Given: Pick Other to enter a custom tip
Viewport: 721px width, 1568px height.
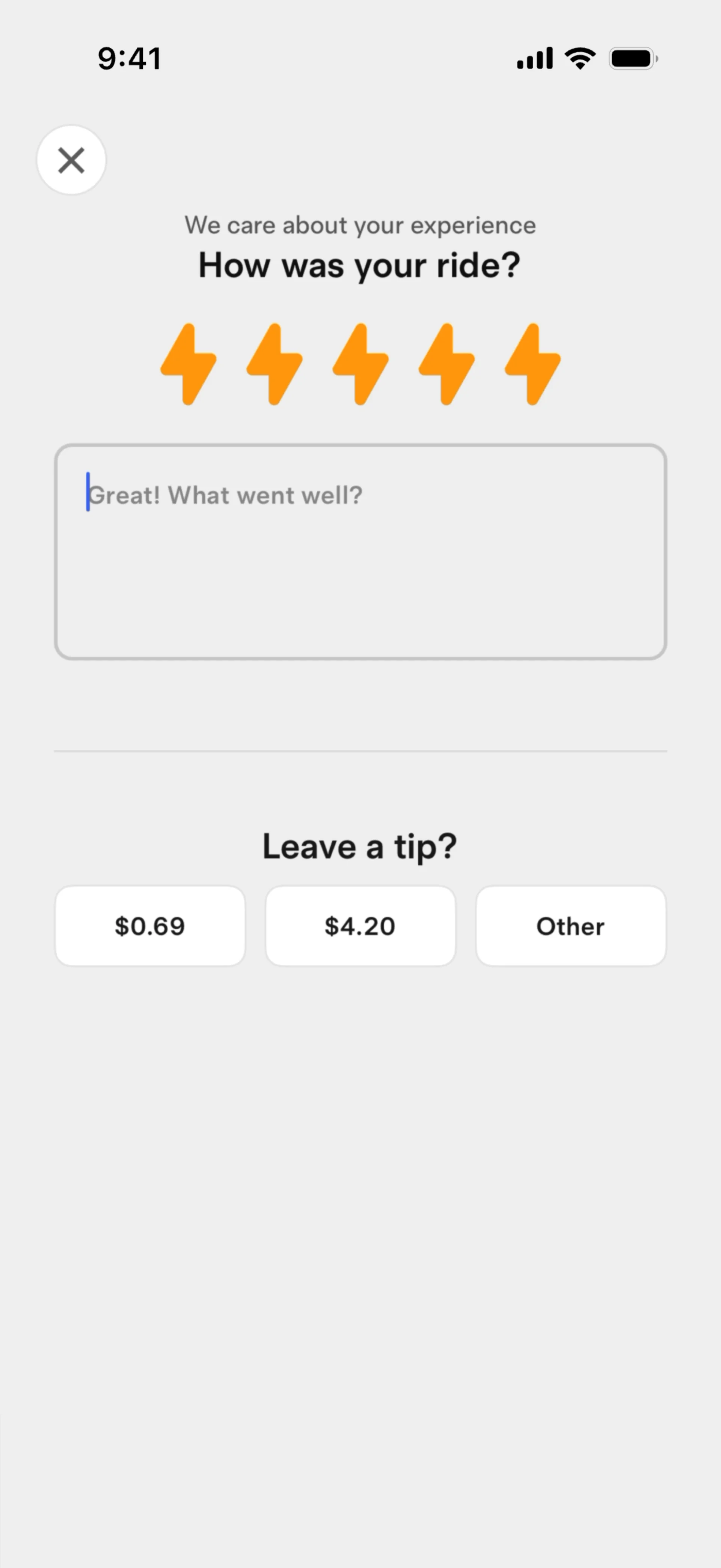Looking at the screenshot, I should tap(571, 926).
